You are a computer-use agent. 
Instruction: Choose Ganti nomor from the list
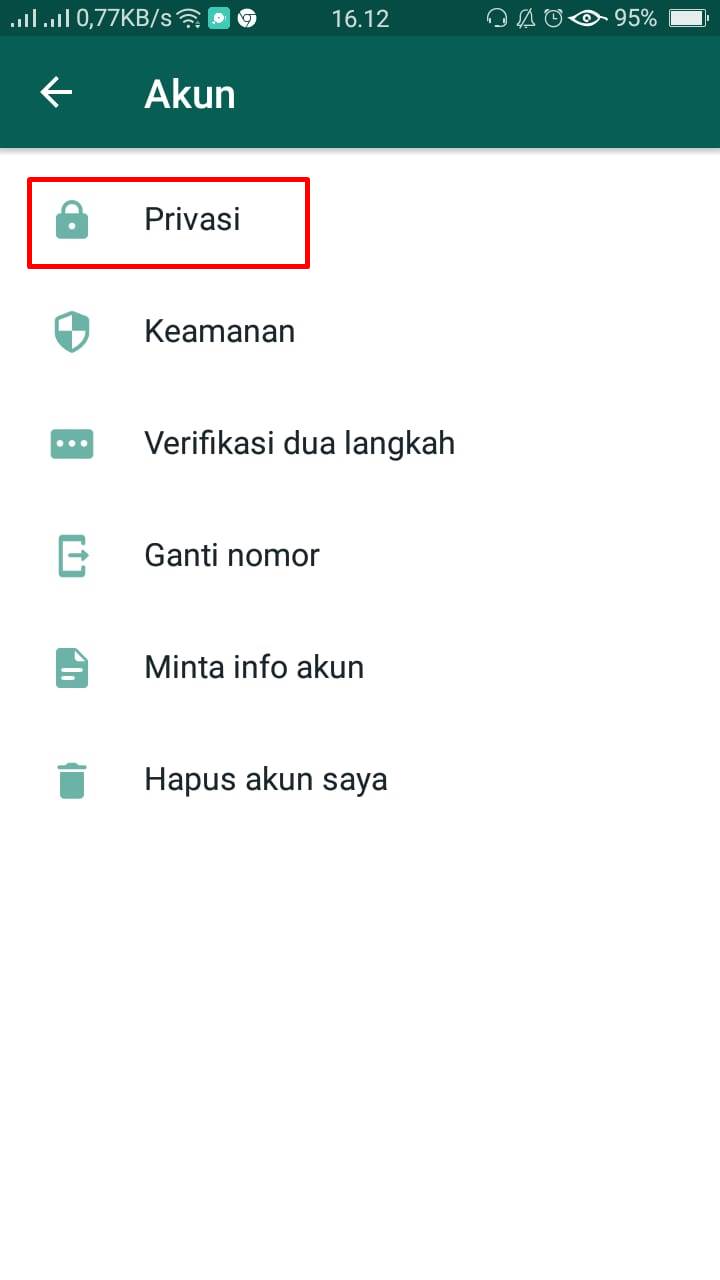pyautogui.click(x=232, y=555)
